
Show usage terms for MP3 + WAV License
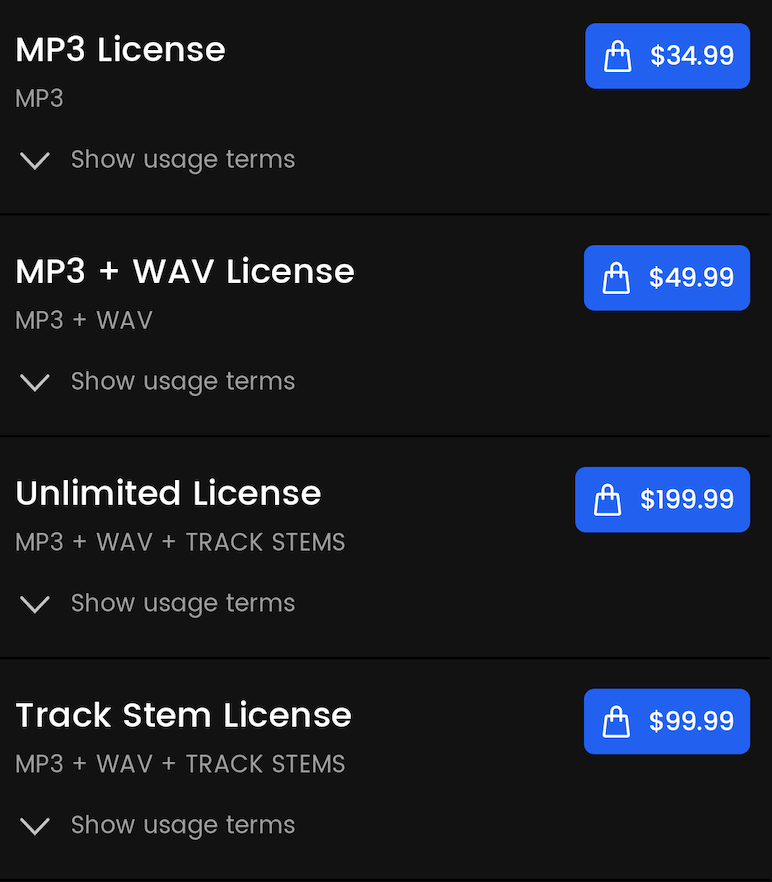pos(156,382)
